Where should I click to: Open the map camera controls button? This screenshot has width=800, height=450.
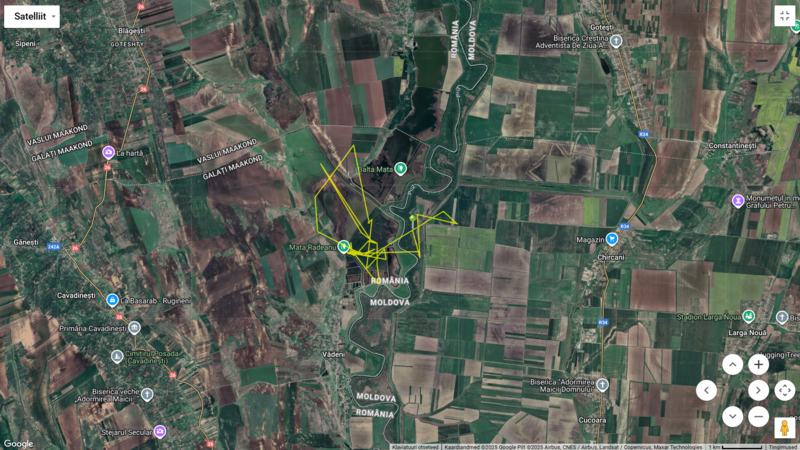785,390
